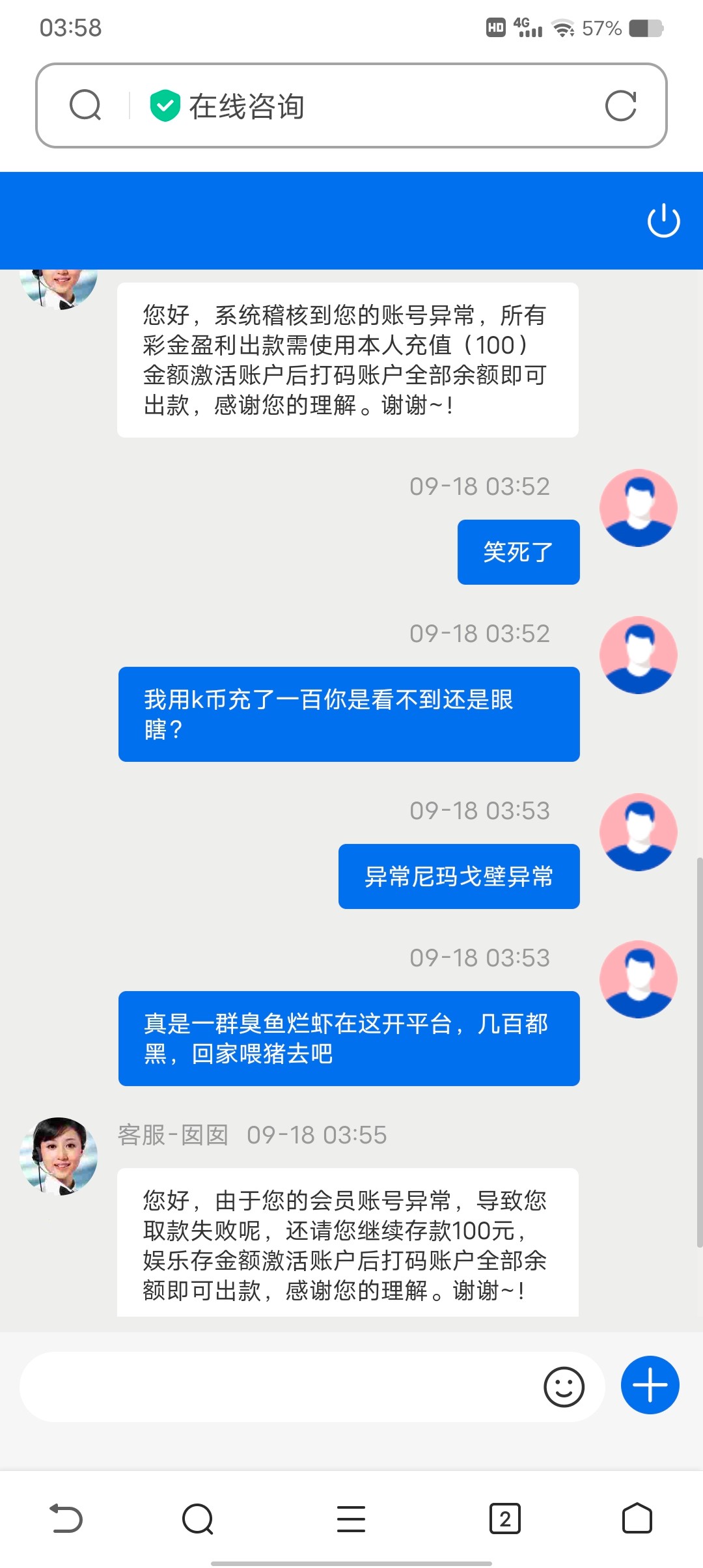Select the agent's latest reply about 取款失败
Image resolution: width=703 pixels, height=1568 pixels.
point(347,1244)
